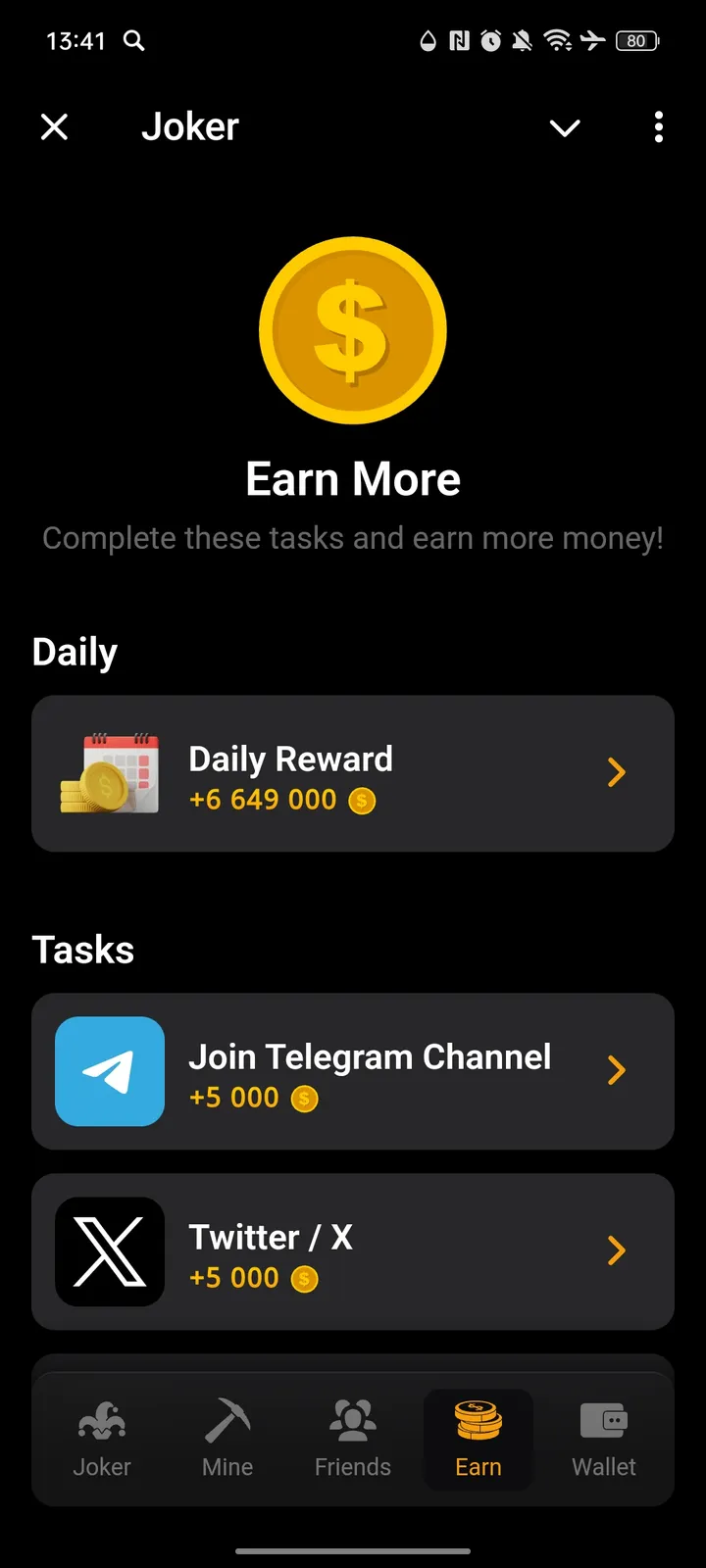The height and width of the screenshot is (1568, 706).
Task: Switch to the Wallet tab
Action: point(604,1439)
